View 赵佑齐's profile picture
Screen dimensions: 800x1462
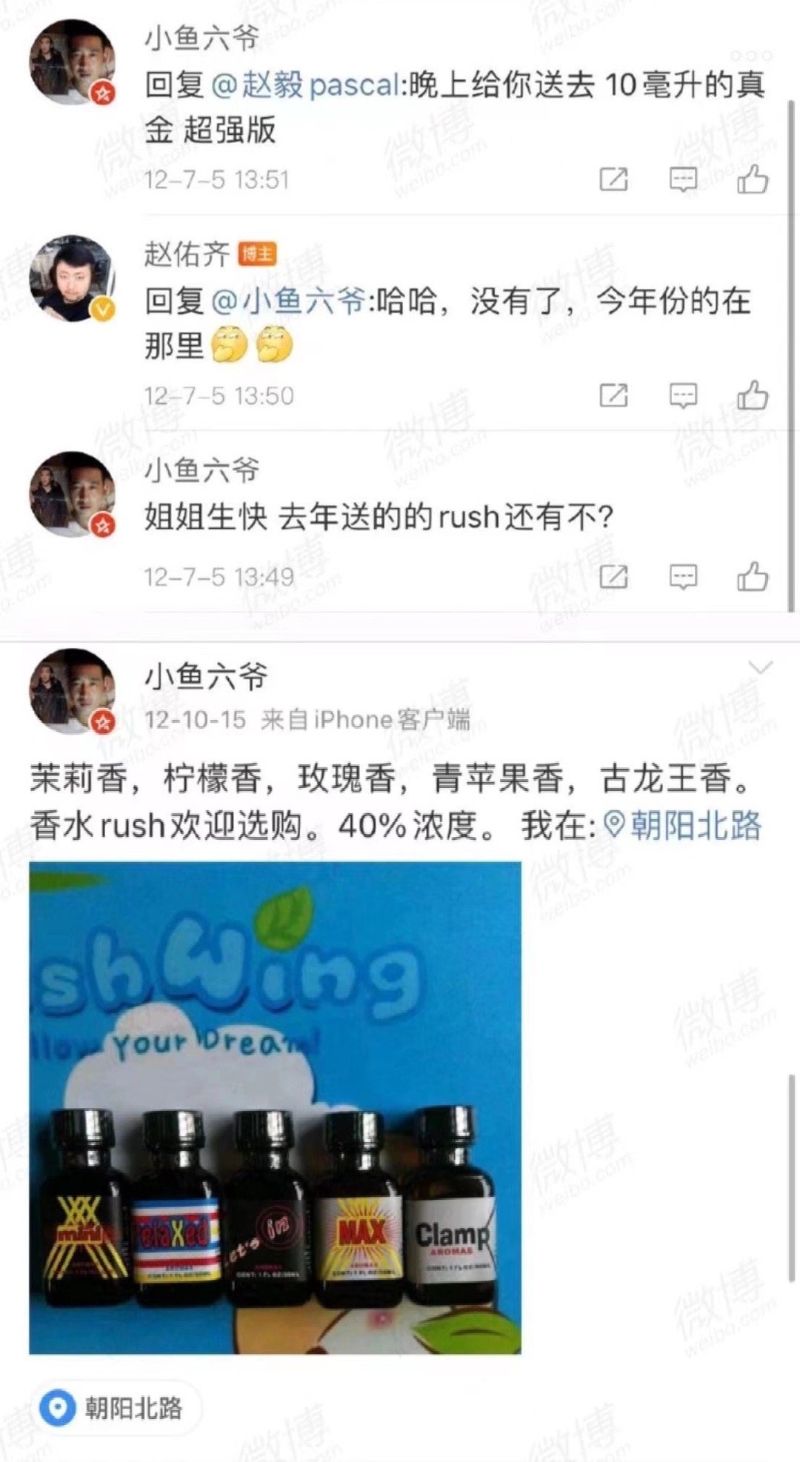tap(72, 279)
